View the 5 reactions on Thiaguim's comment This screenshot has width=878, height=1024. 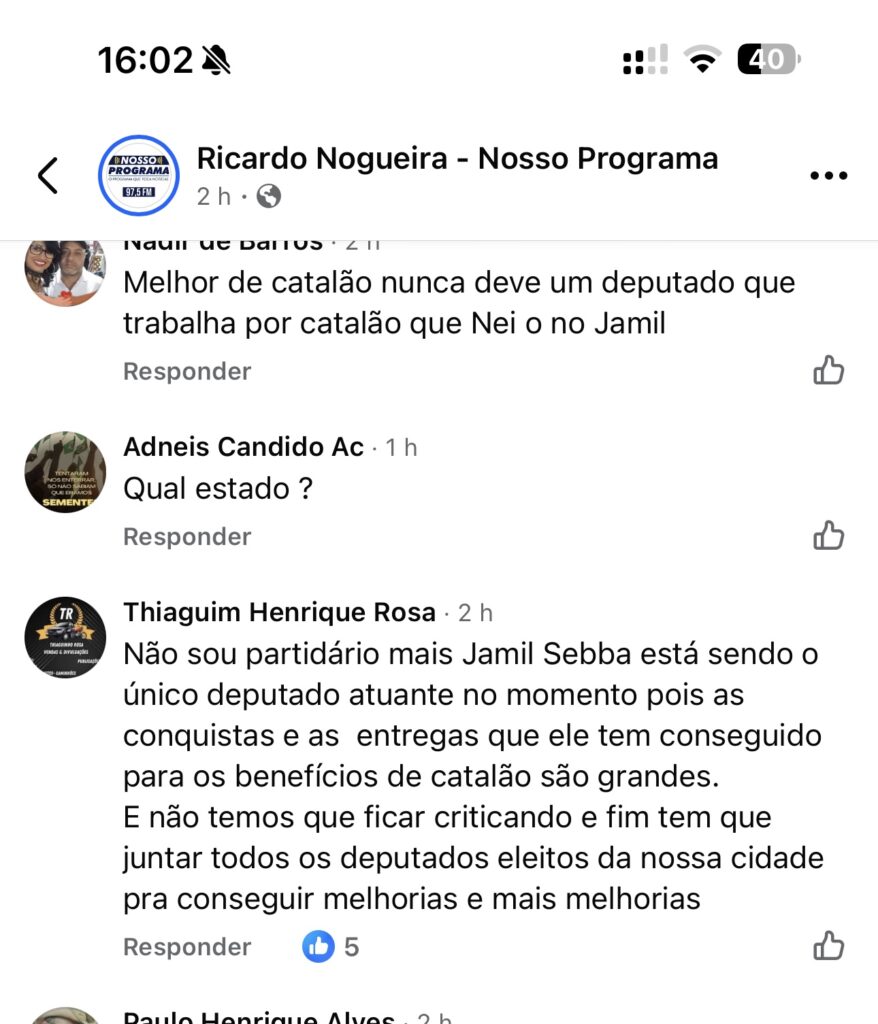point(331,946)
